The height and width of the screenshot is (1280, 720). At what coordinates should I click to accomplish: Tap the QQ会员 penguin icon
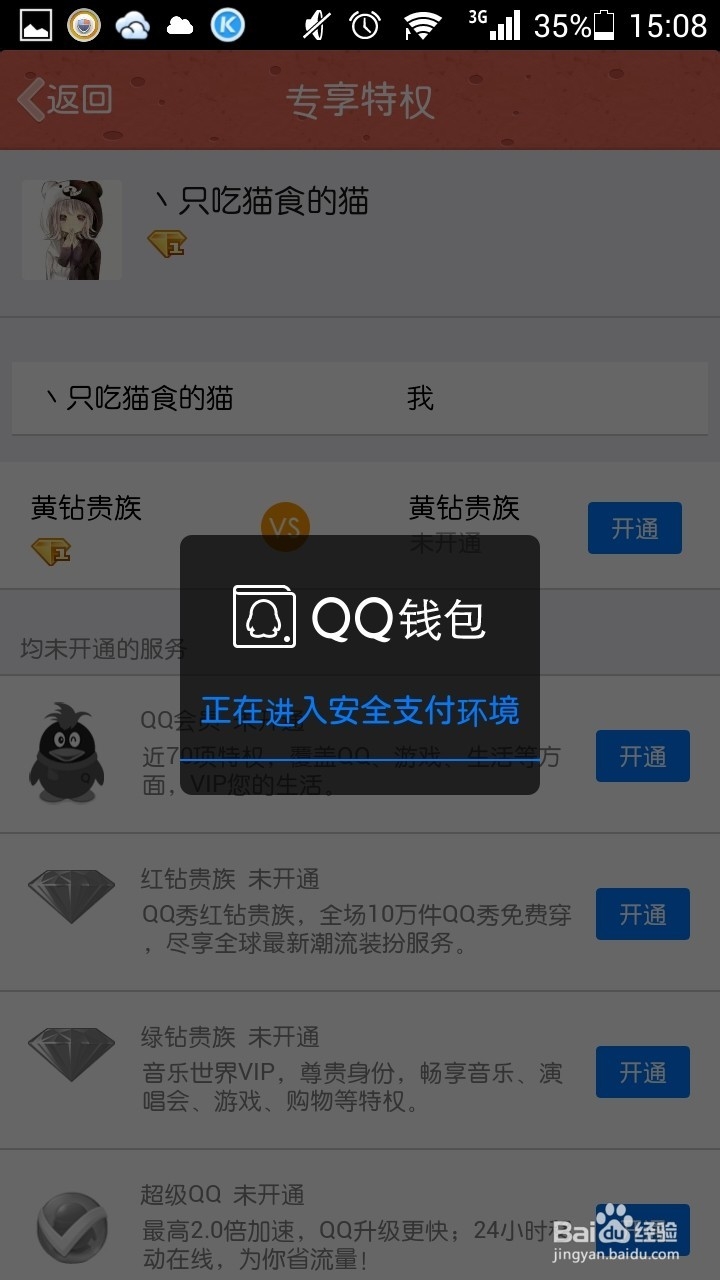pyautogui.click(x=70, y=755)
